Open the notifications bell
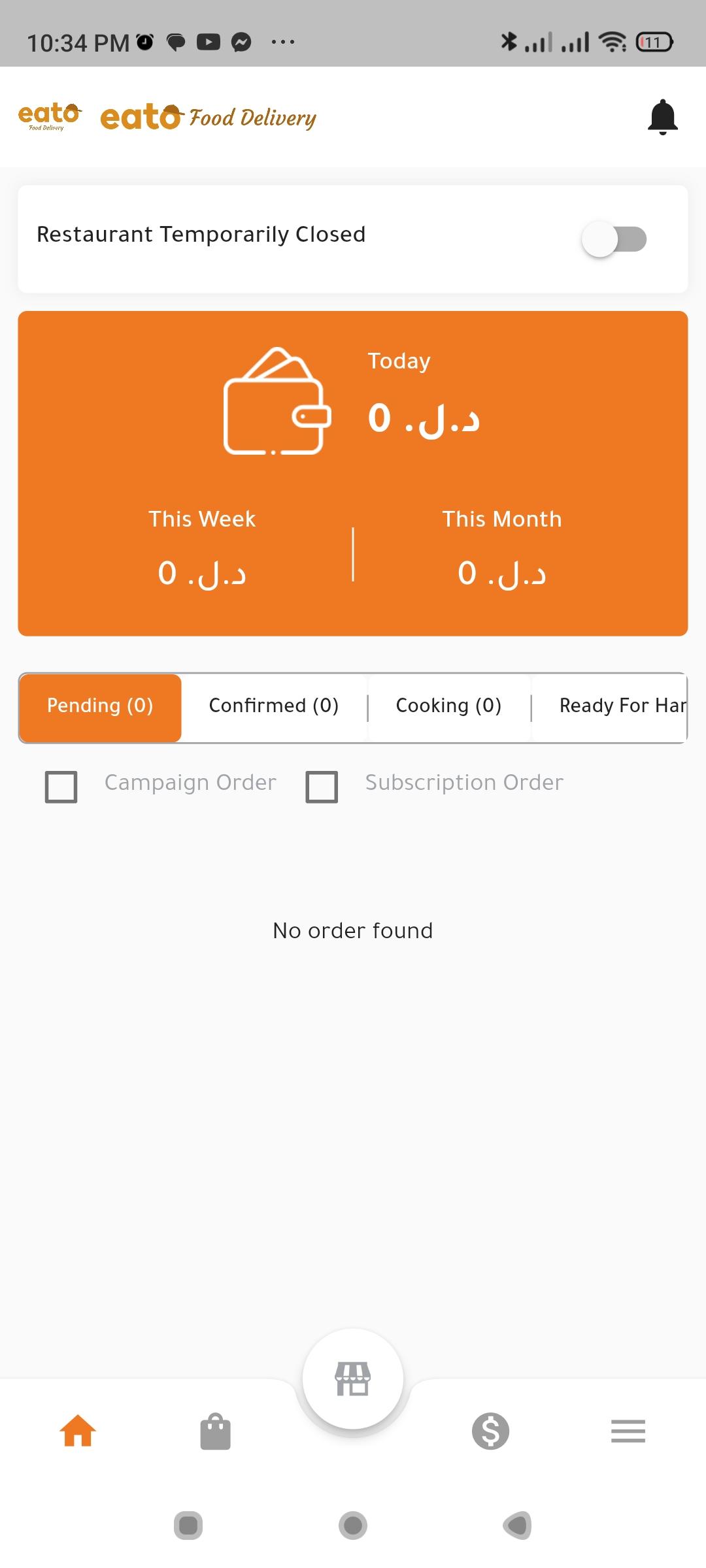 click(x=662, y=118)
